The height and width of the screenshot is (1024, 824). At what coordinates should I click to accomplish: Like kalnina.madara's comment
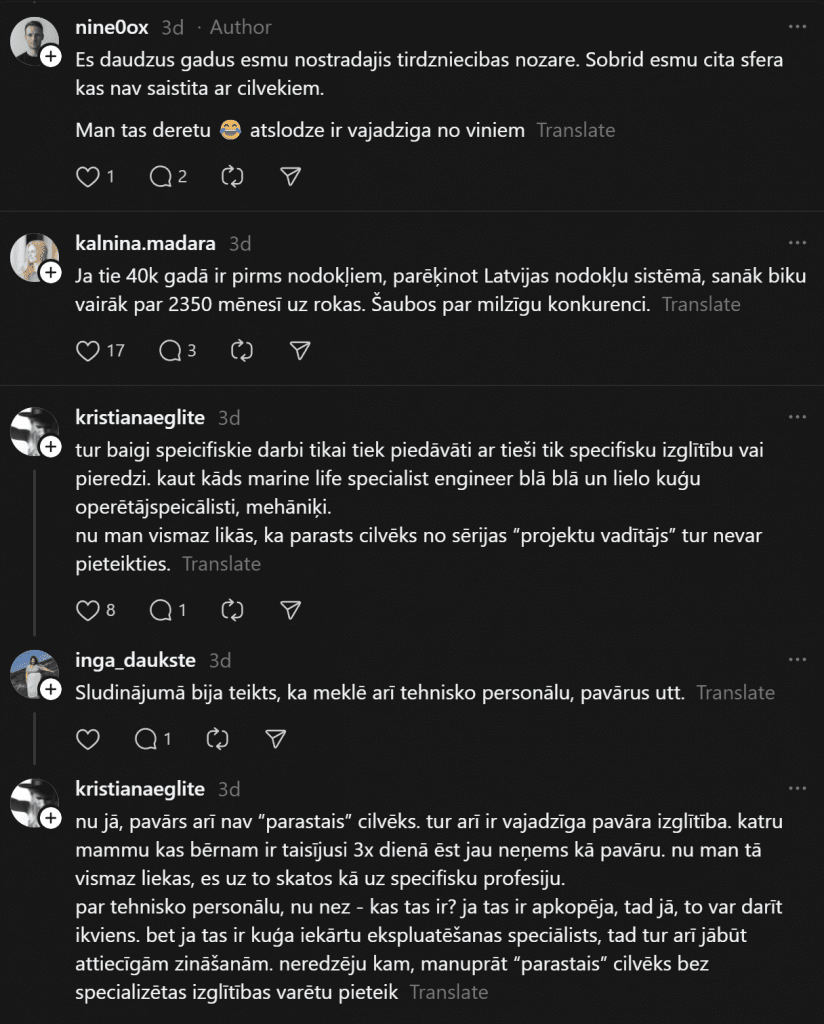[x=88, y=350]
